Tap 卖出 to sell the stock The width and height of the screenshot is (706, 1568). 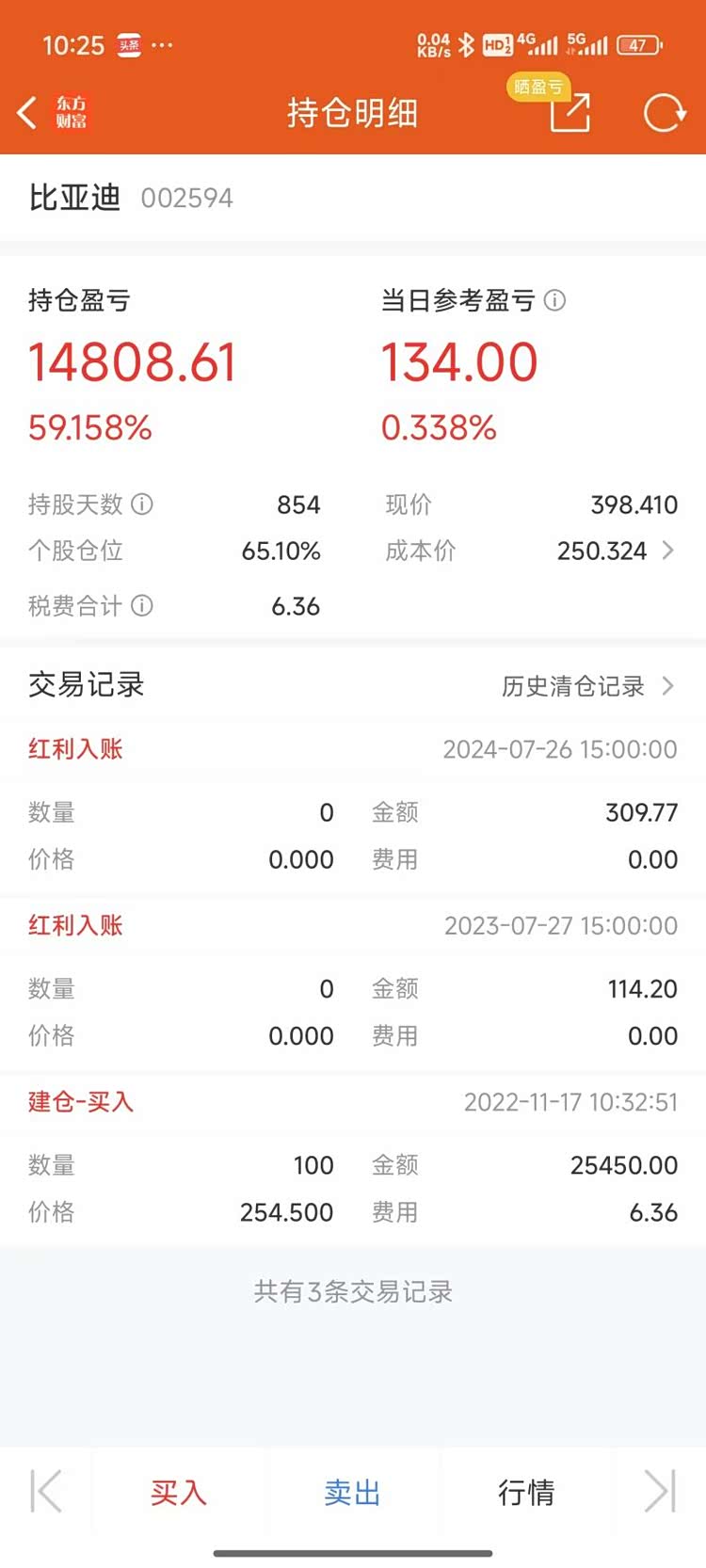[x=352, y=1492]
